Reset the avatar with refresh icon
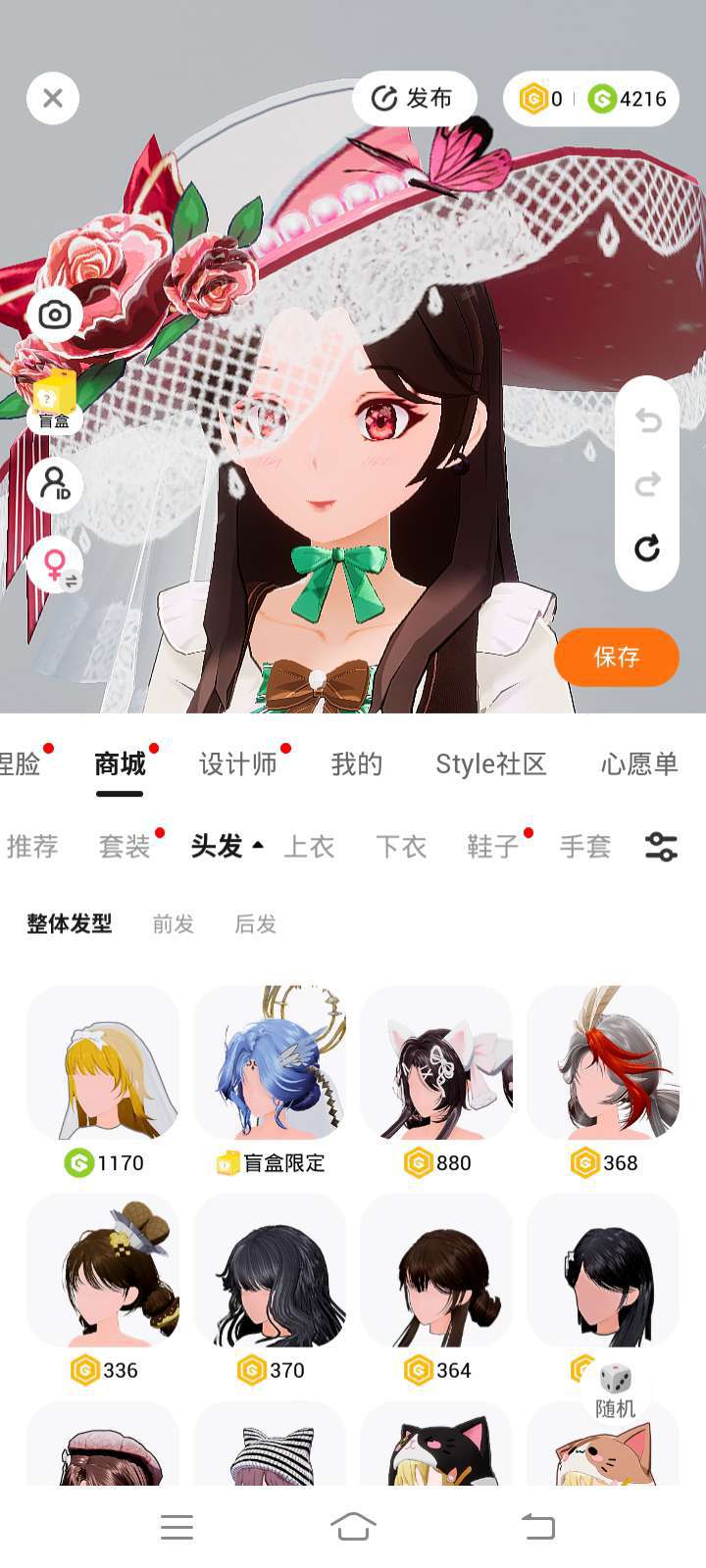The height and width of the screenshot is (1568, 706). click(x=647, y=548)
